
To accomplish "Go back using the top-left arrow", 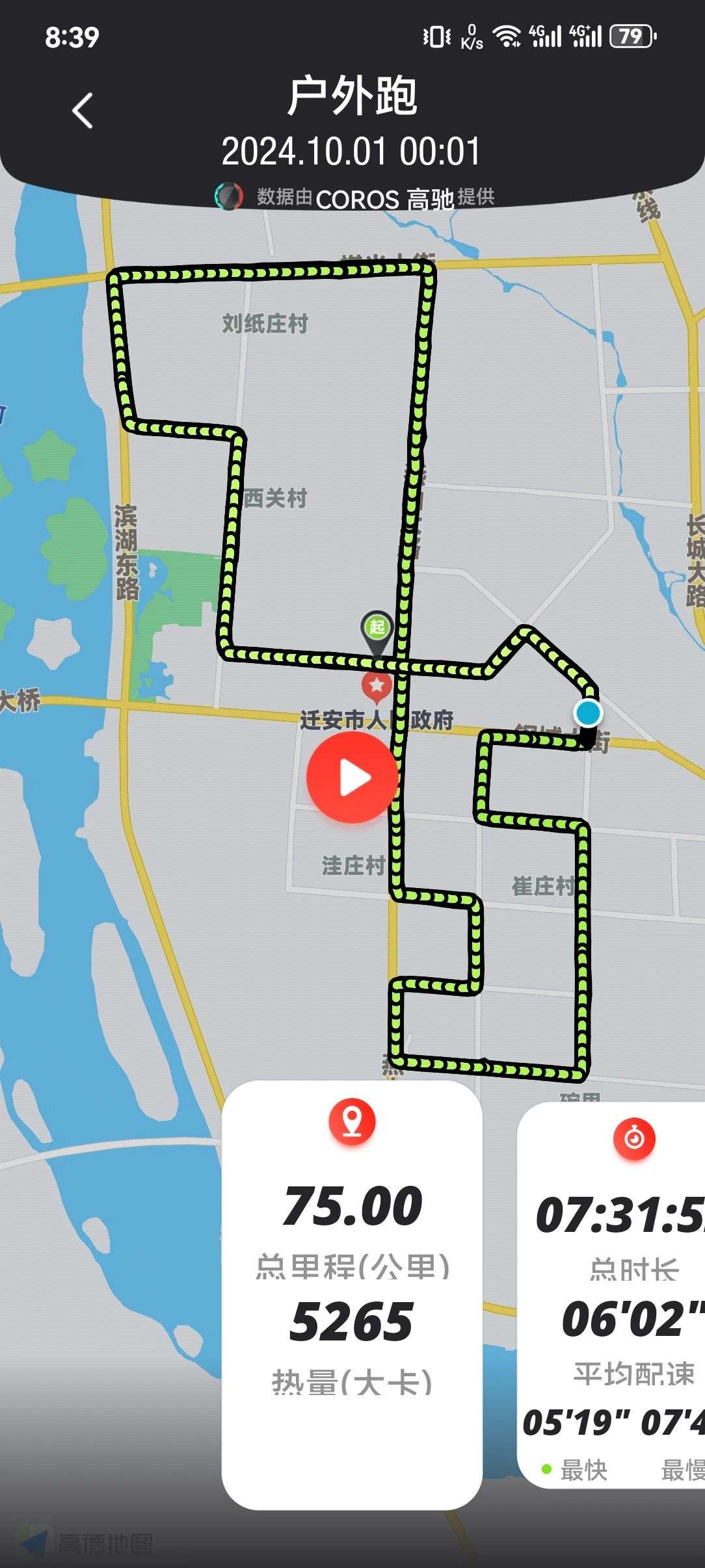I will click(83, 111).
